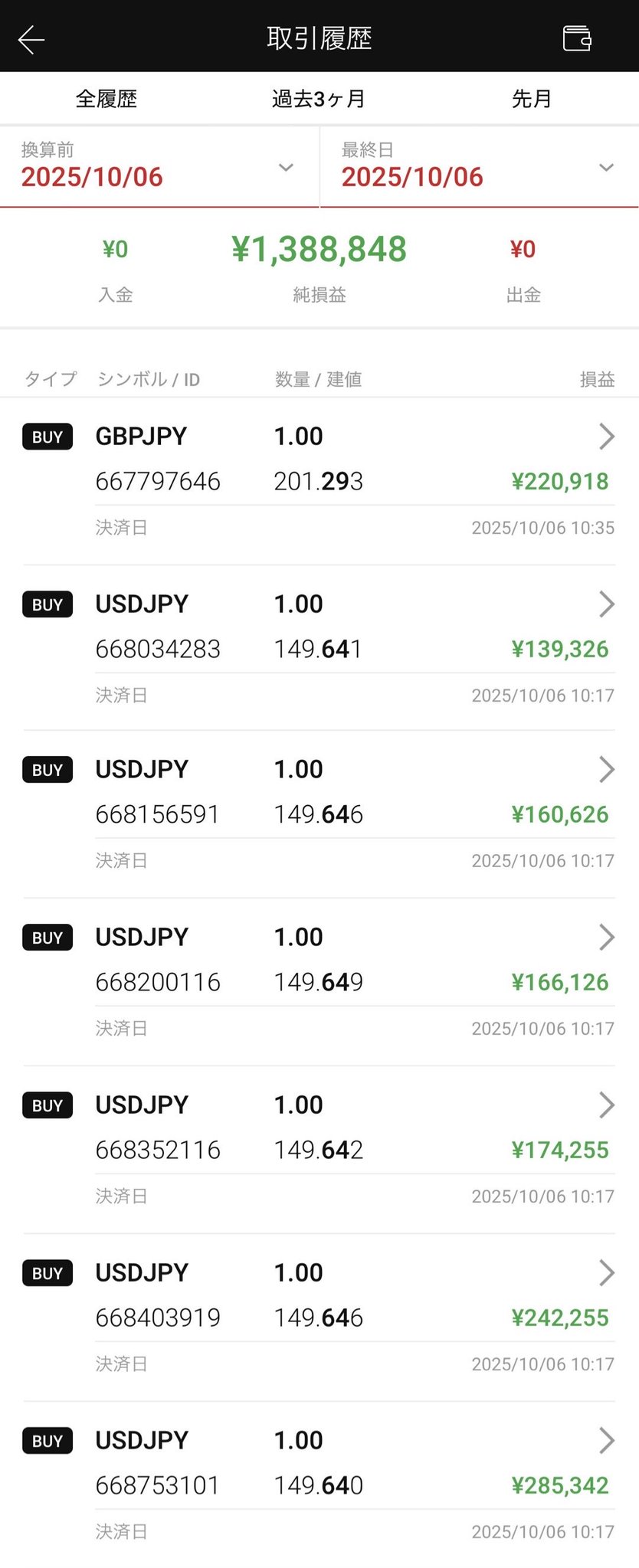The height and width of the screenshot is (1568, 639).
Task: Go back using the arrow icon
Action: 31,39
